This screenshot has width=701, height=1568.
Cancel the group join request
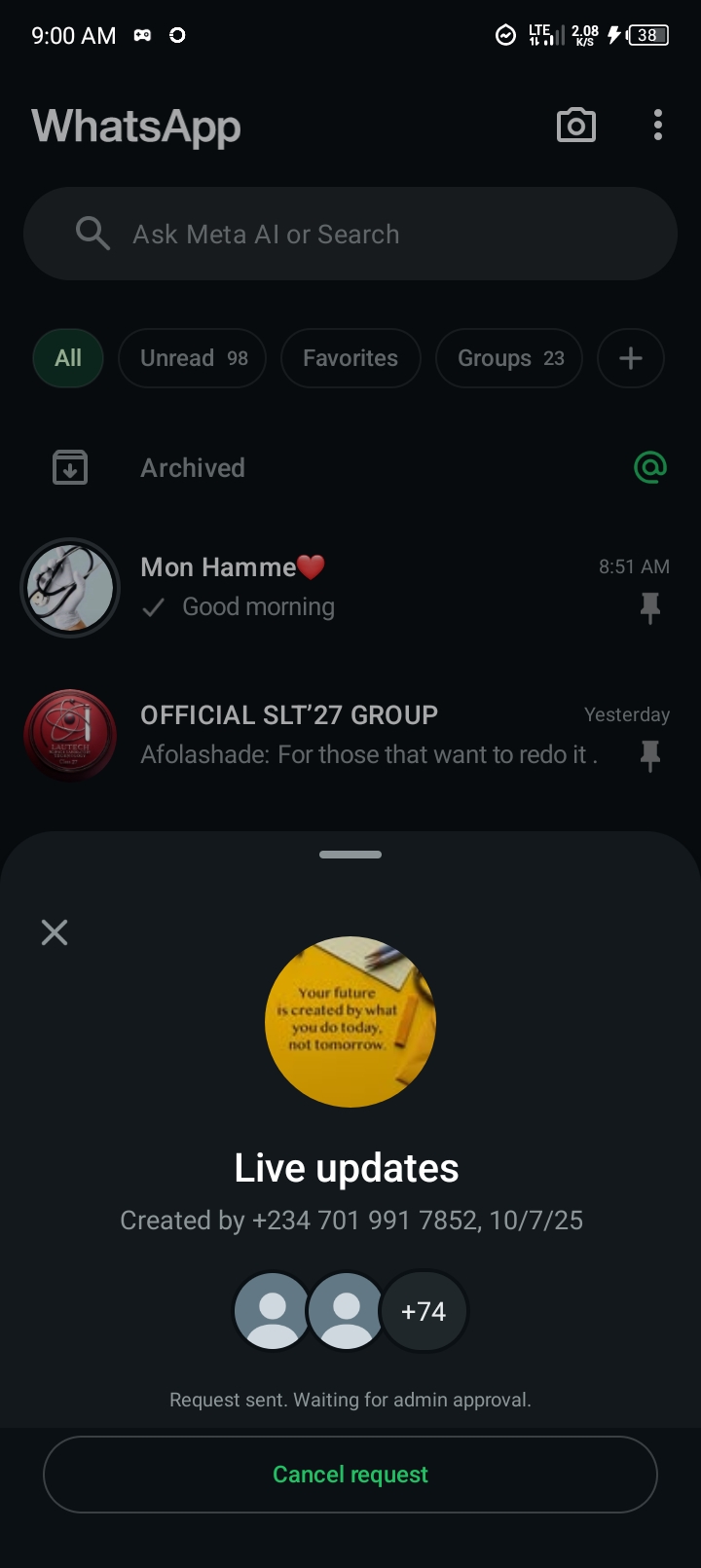pos(350,1475)
